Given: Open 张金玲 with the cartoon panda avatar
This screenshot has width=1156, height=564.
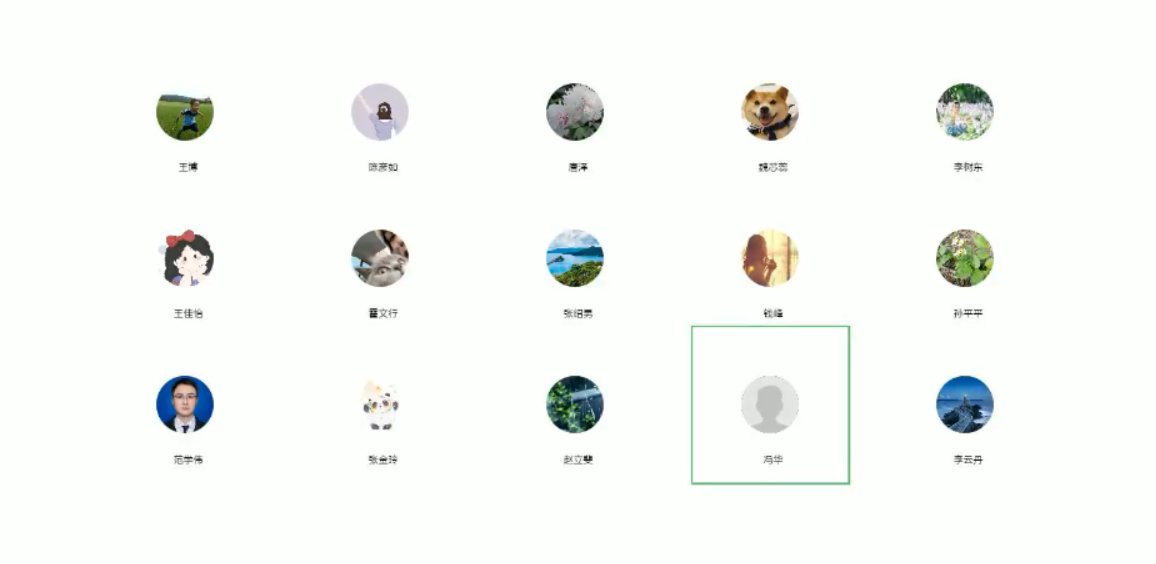Looking at the screenshot, I should 380,404.
